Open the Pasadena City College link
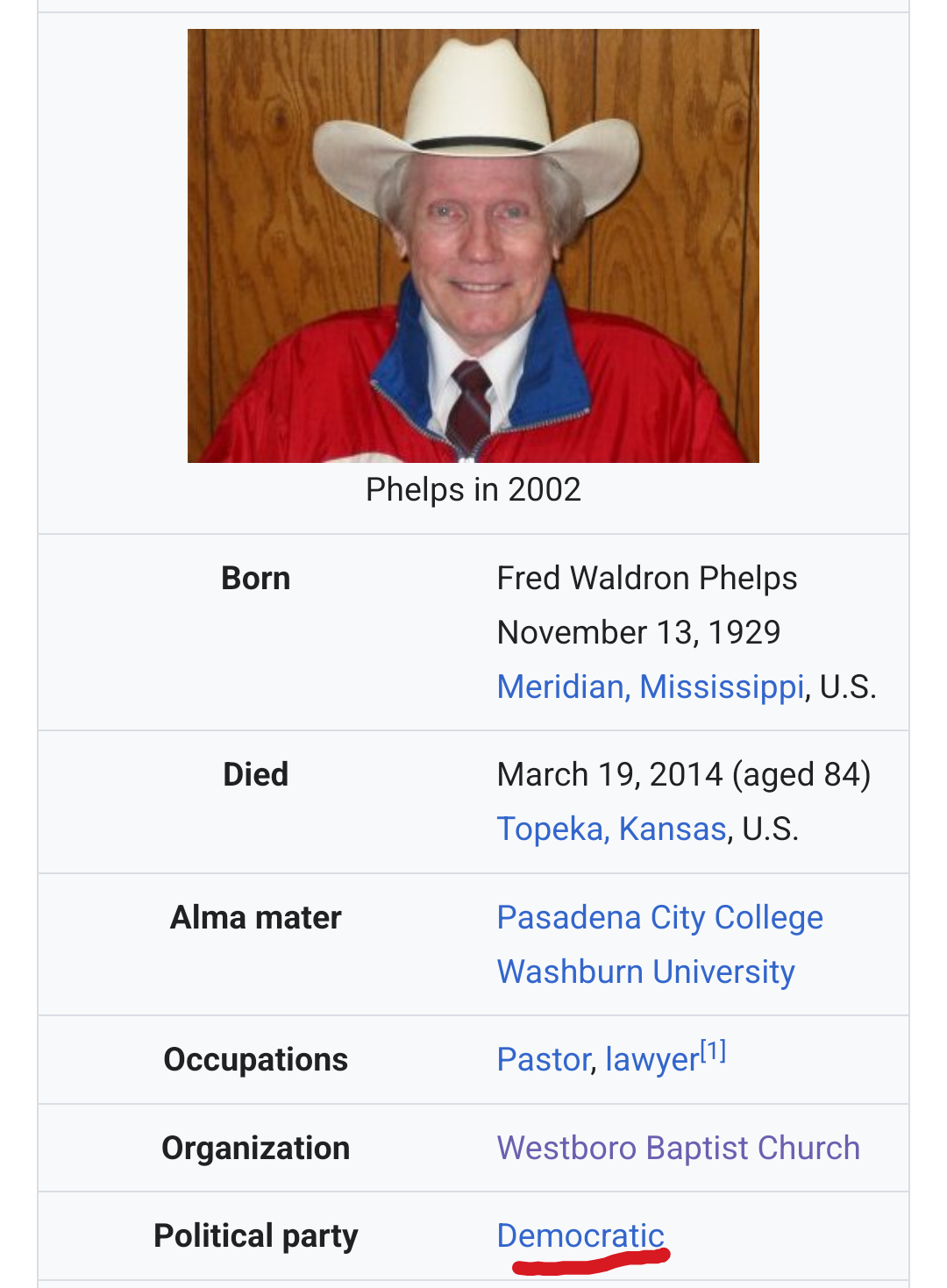The height and width of the screenshot is (1288, 947). click(659, 918)
